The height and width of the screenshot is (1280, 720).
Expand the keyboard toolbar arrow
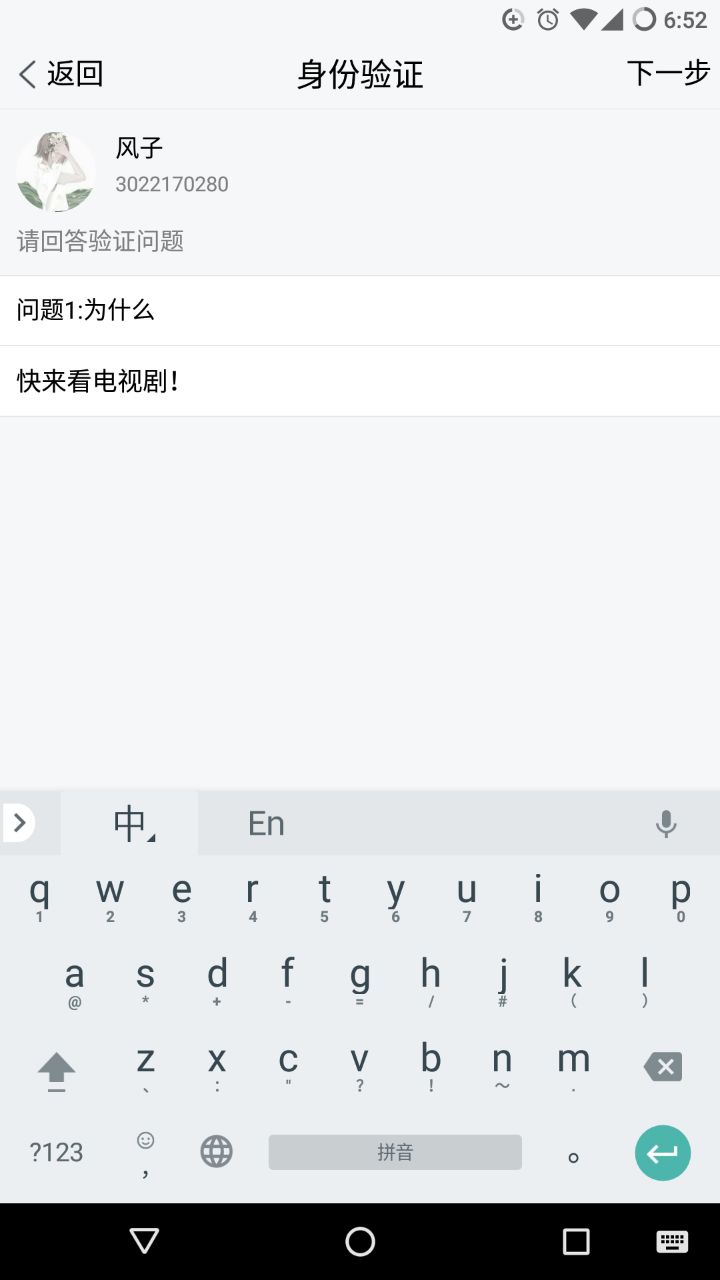pyautogui.click(x=19, y=823)
